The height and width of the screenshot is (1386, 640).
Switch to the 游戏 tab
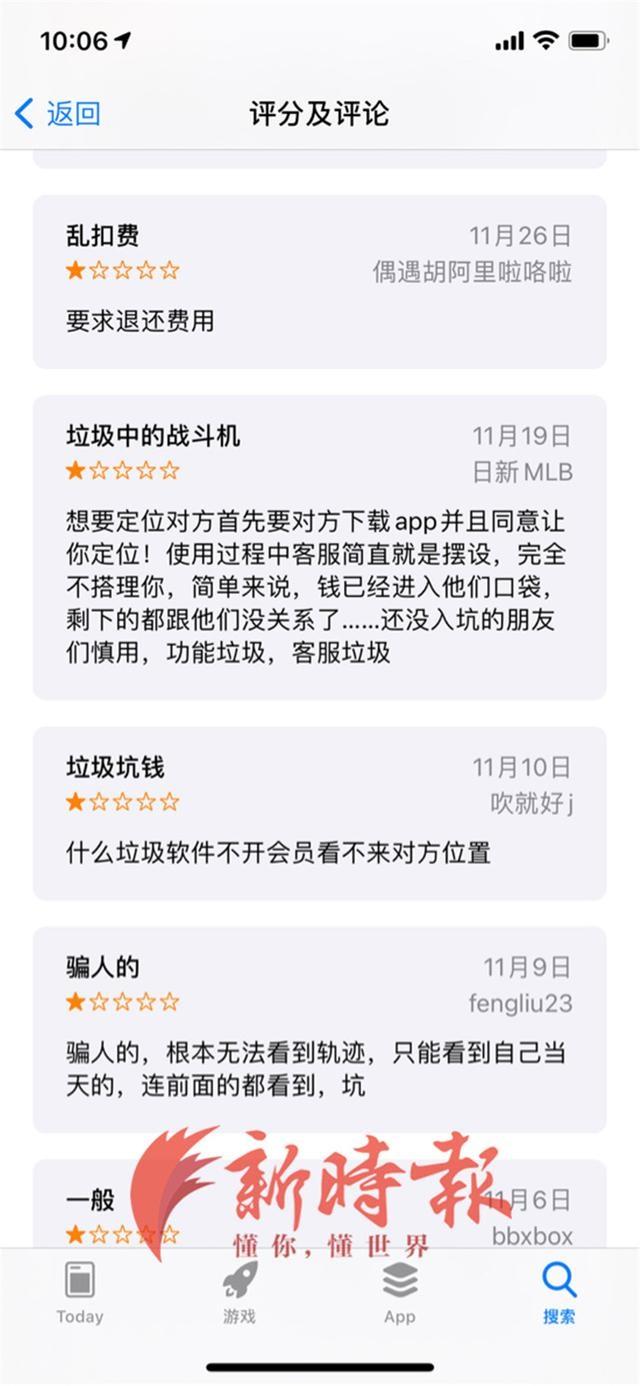coord(240,1293)
